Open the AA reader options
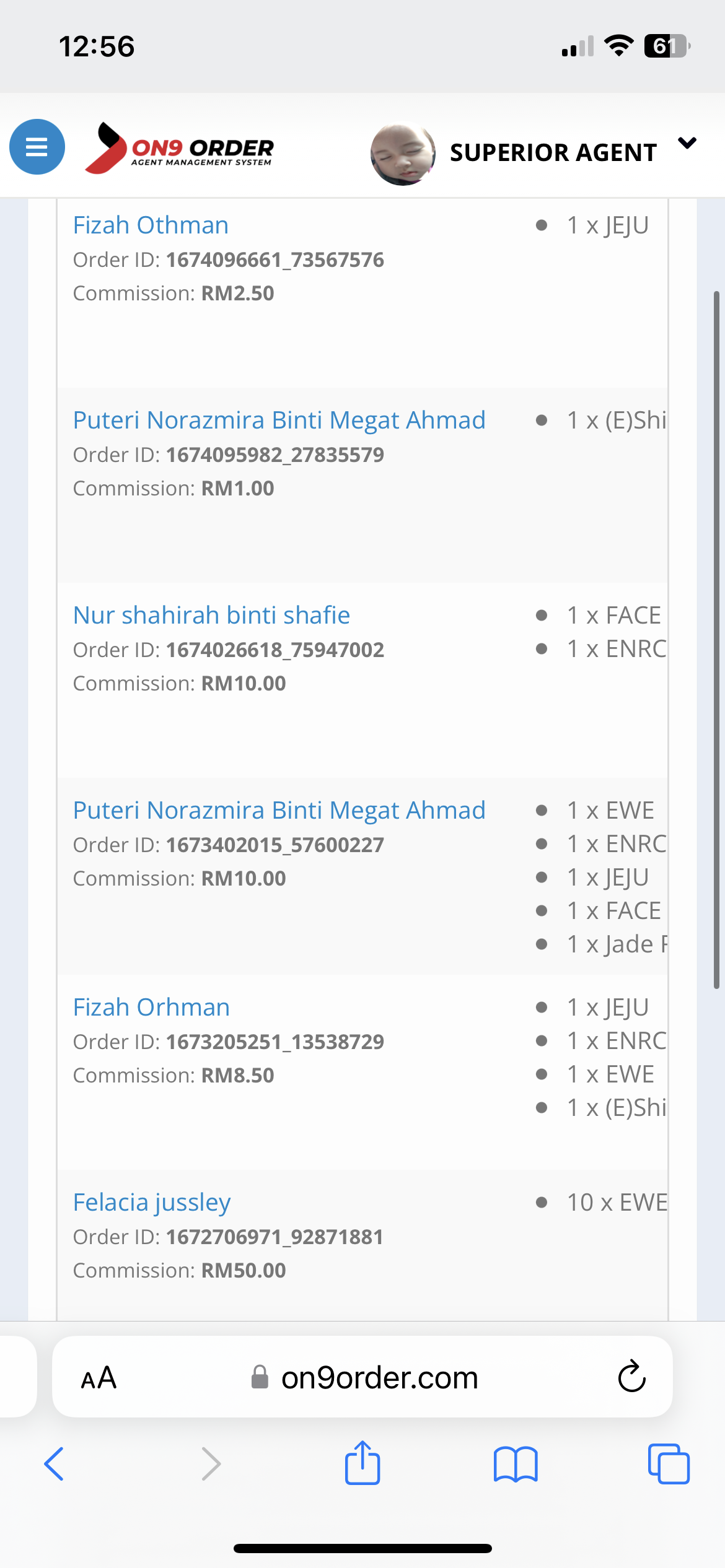 coord(99,1378)
